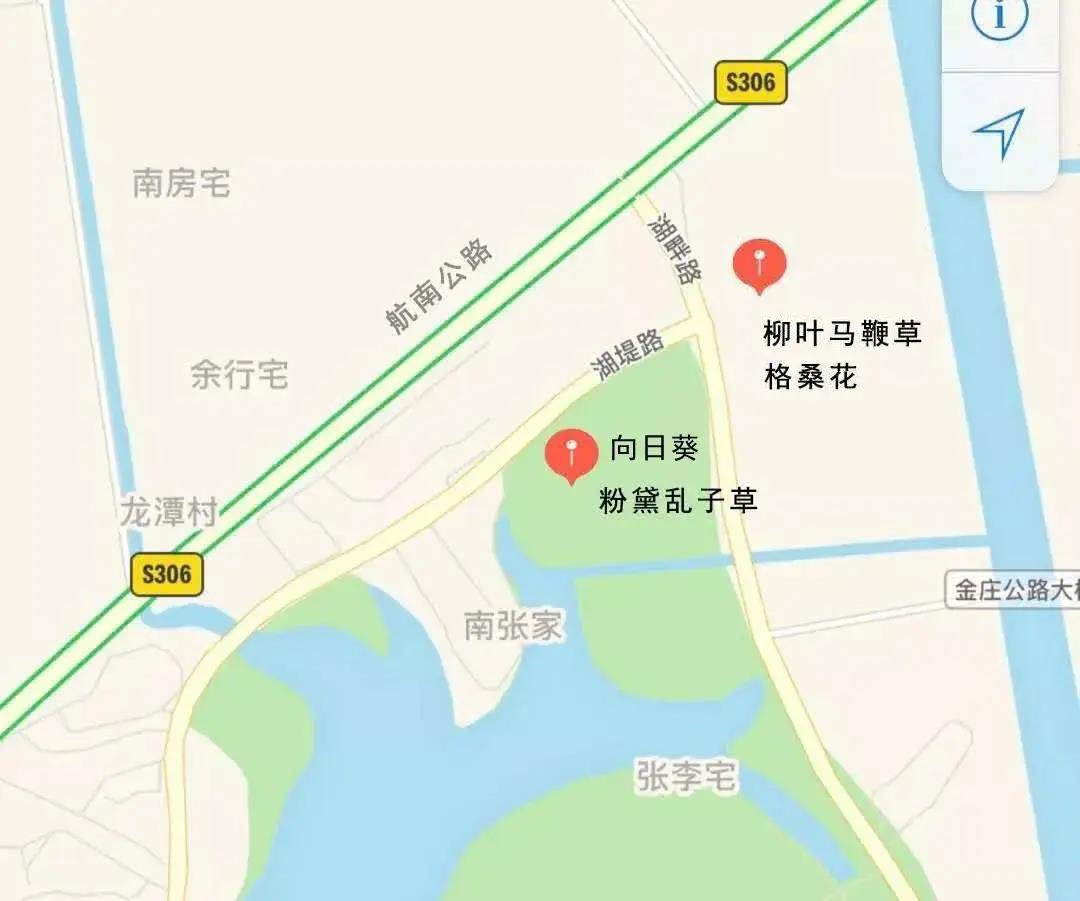Select the red pin beside 湖堤路 park
The image size is (1080, 901).
point(571,455)
